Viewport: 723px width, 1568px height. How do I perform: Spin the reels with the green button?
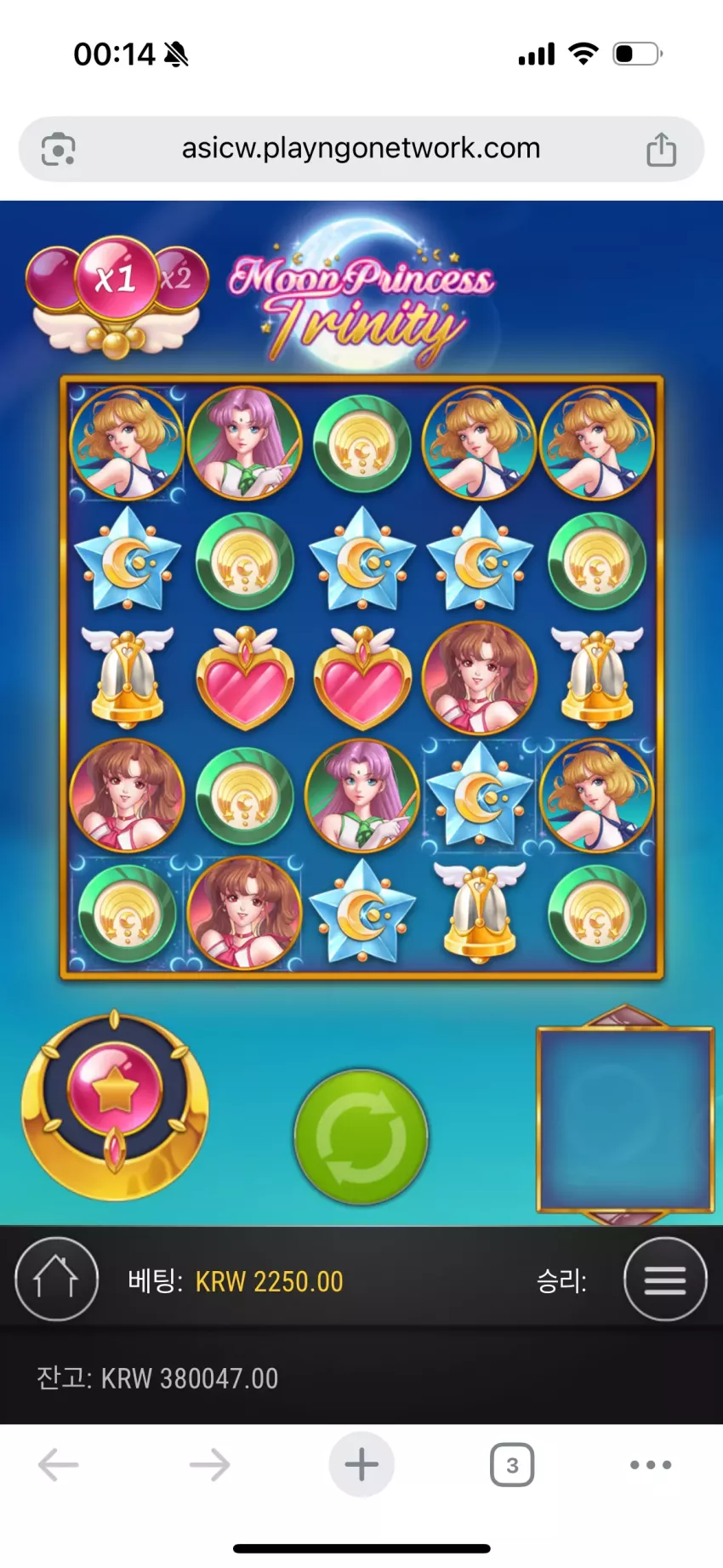pos(361,1137)
